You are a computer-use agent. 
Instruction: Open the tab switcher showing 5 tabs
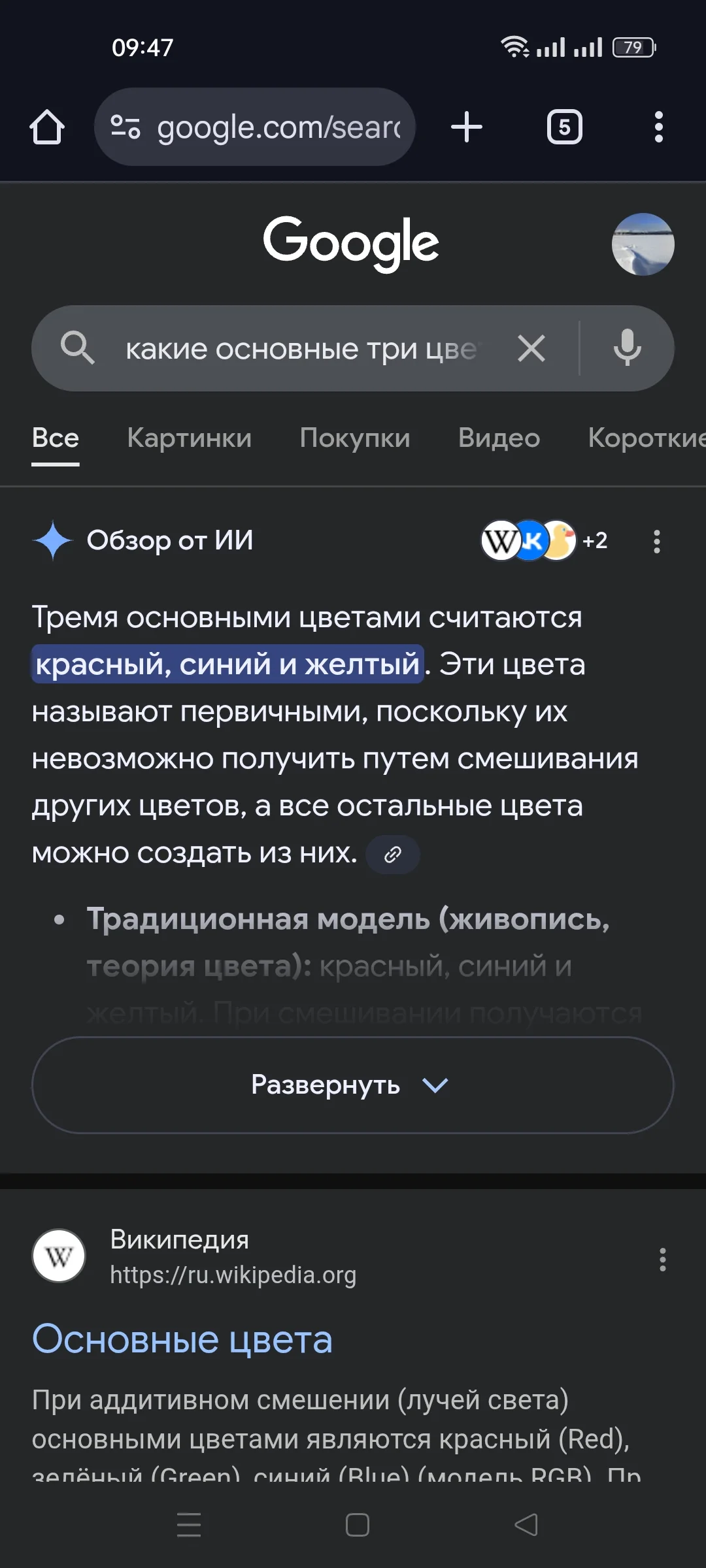[563, 127]
